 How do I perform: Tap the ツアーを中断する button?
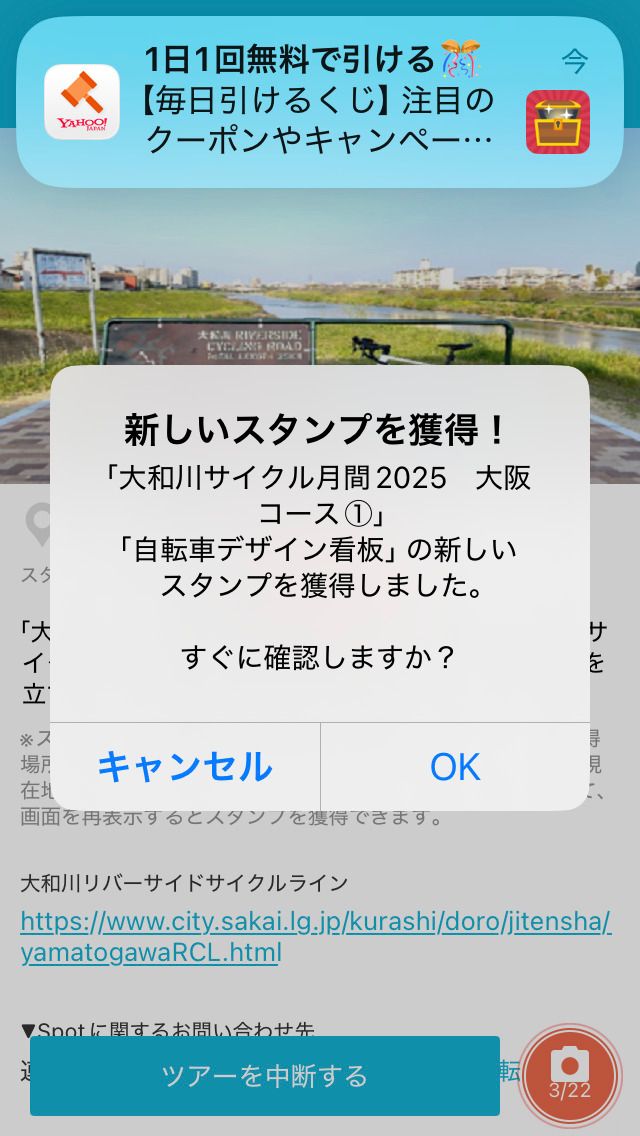coord(265,1076)
